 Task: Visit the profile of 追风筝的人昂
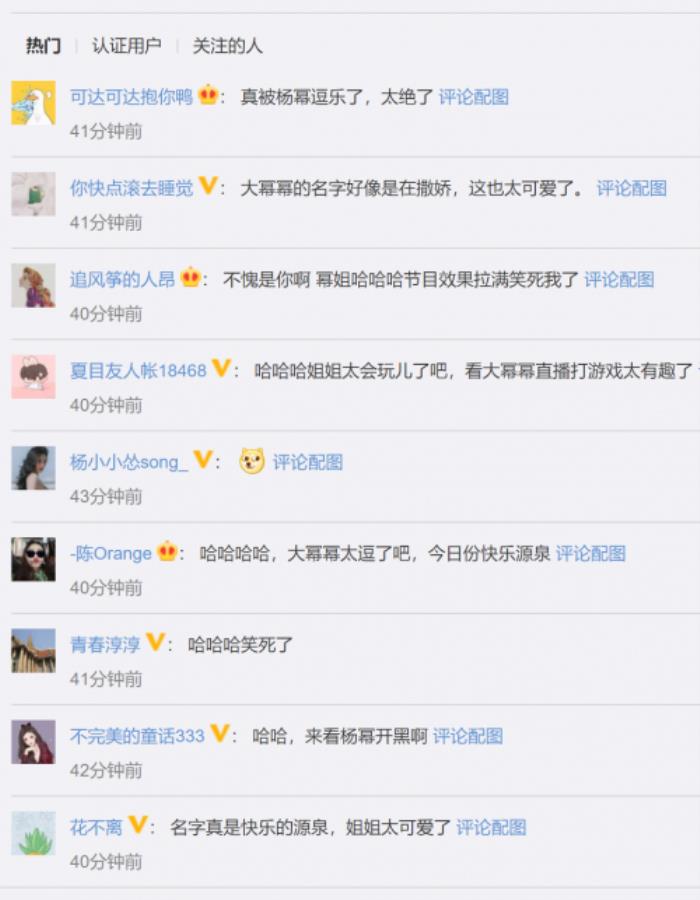[x=122, y=279]
